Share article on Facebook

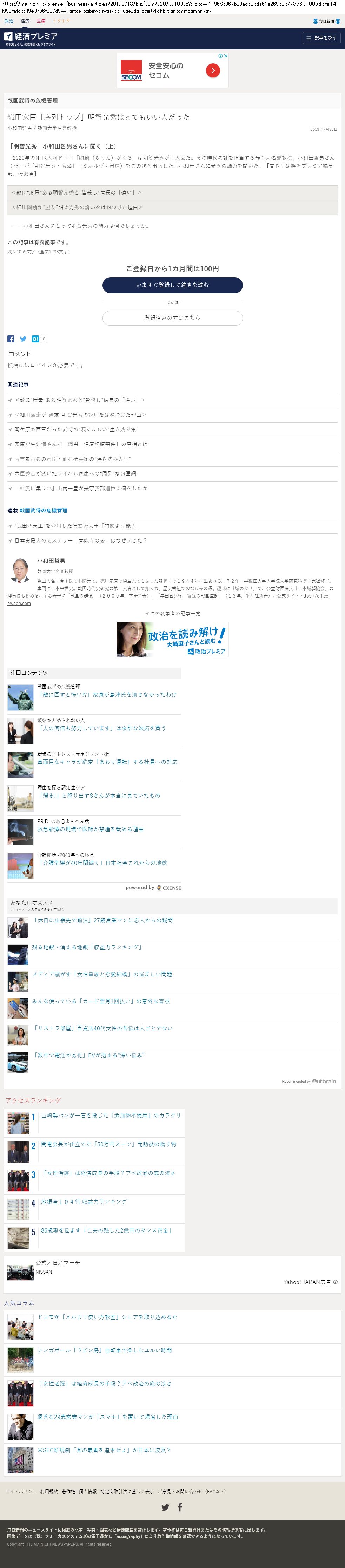click(11, 339)
